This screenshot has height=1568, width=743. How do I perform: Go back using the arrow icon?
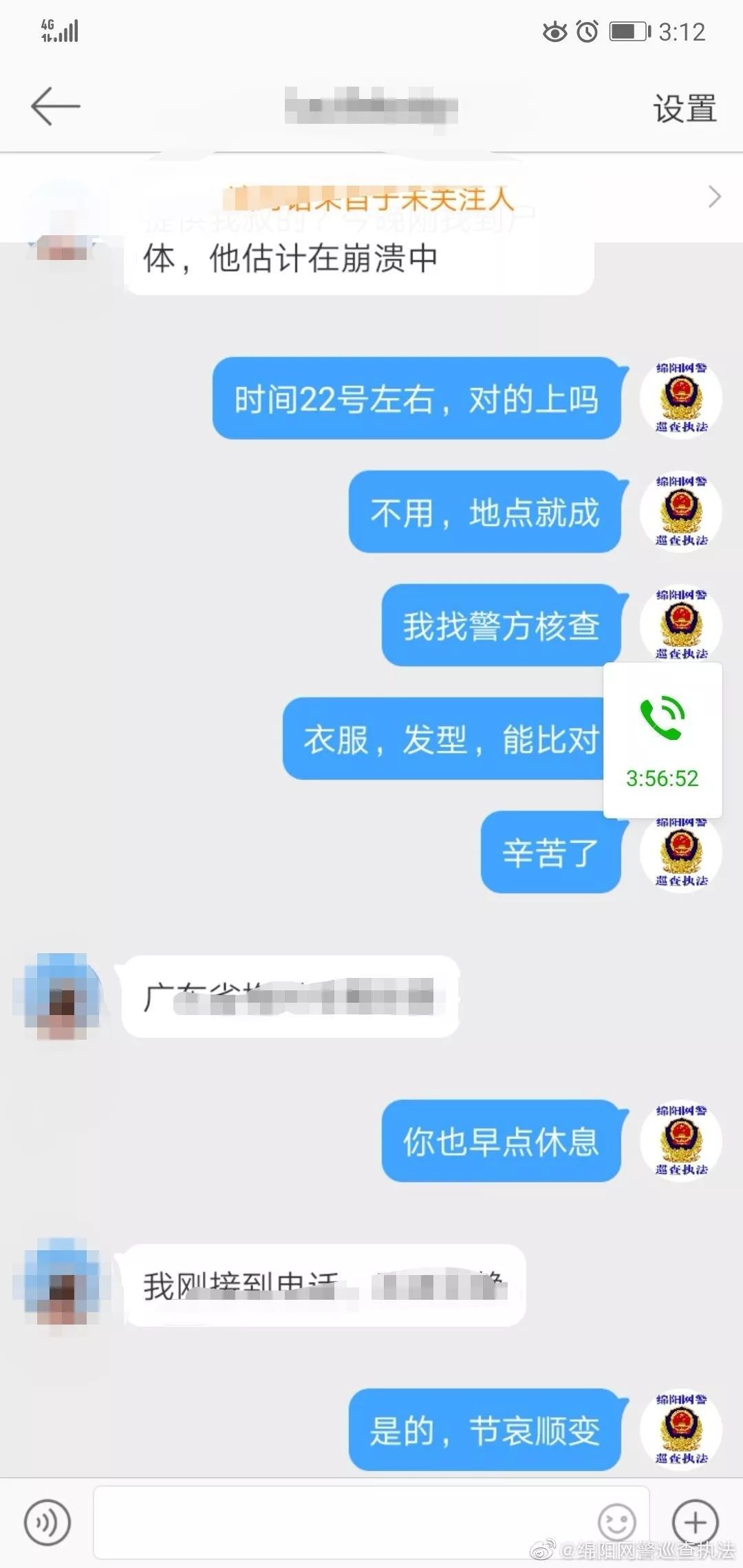tap(55, 107)
